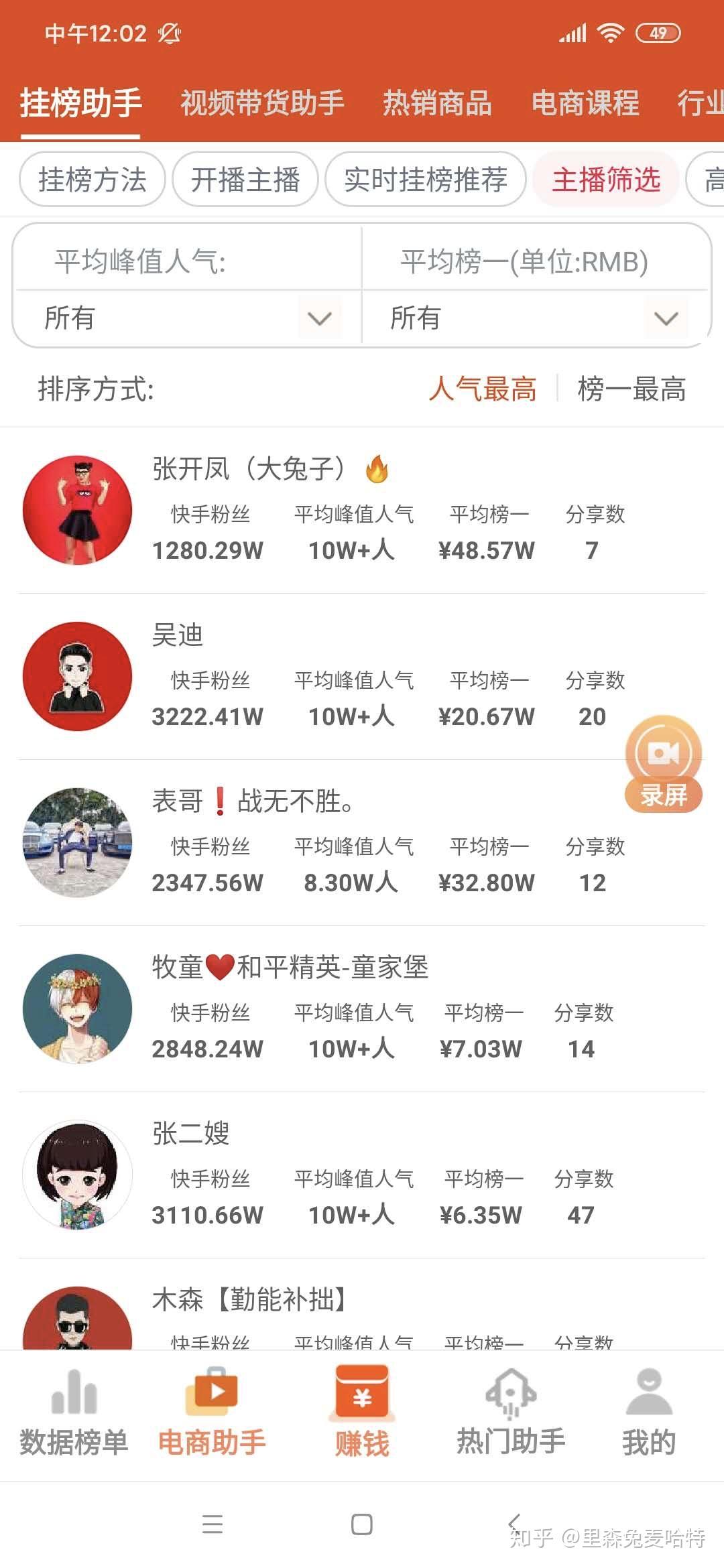Select the 挂榜方法 chip
This screenshot has width=724, height=1568.
[x=93, y=180]
